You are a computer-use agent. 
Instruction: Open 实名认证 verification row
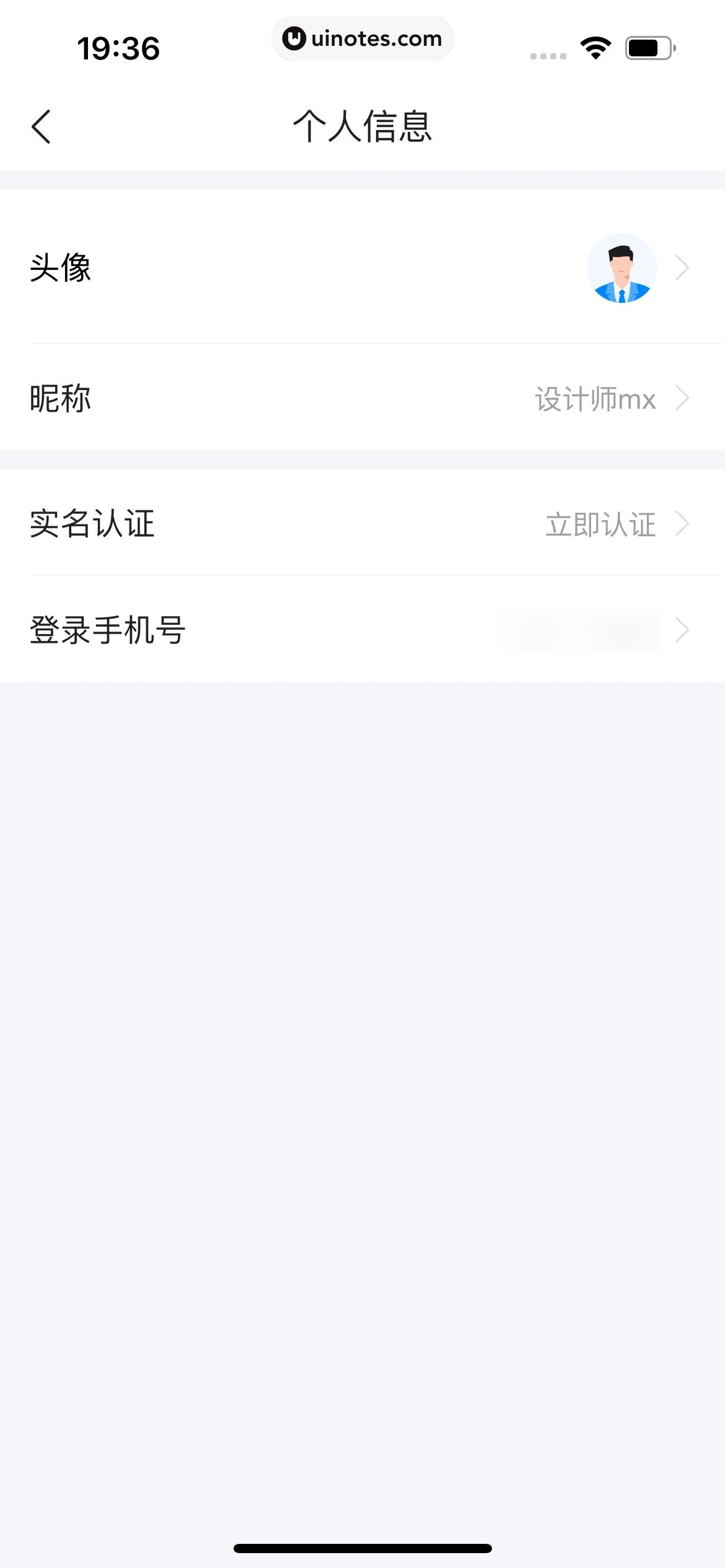tap(362, 523)
